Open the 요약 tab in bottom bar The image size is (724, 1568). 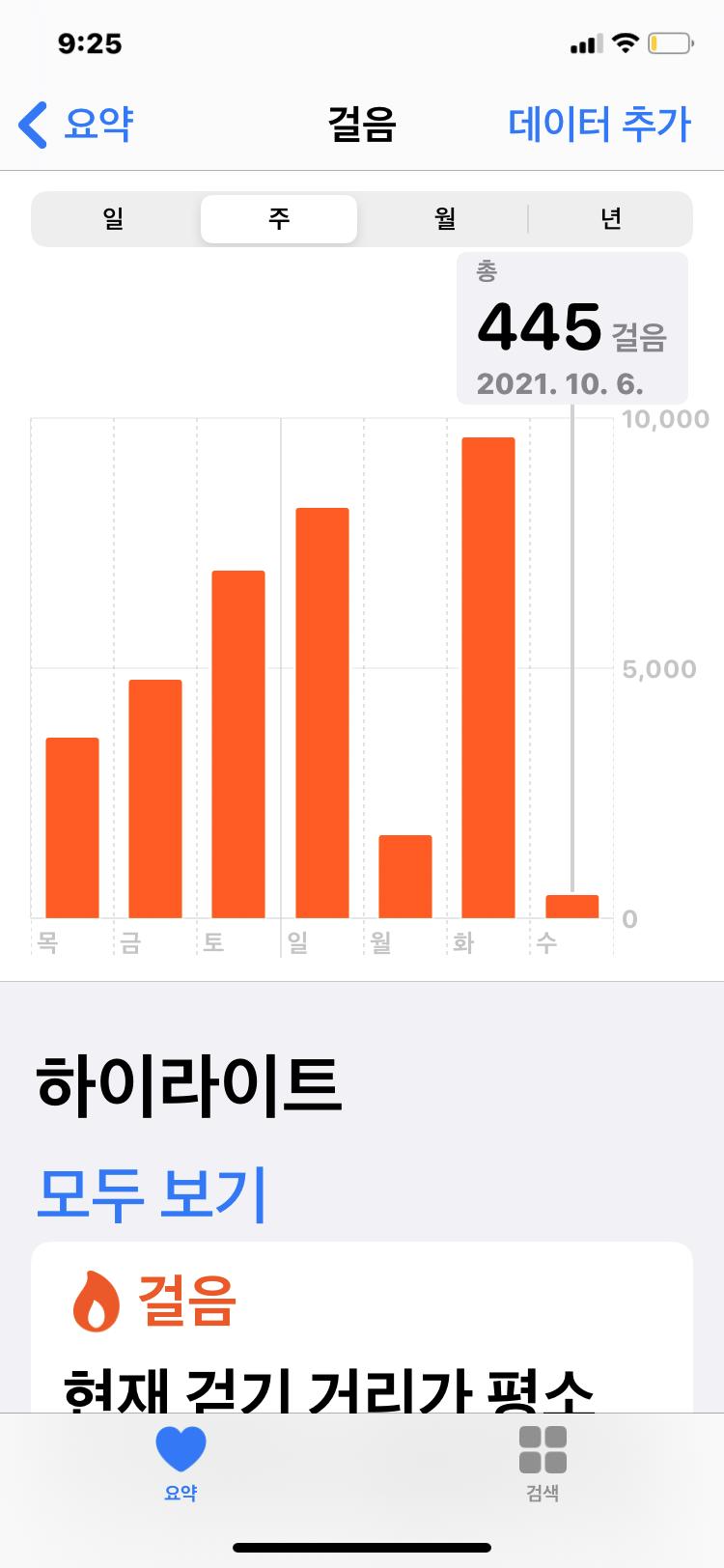[181, 1463]
